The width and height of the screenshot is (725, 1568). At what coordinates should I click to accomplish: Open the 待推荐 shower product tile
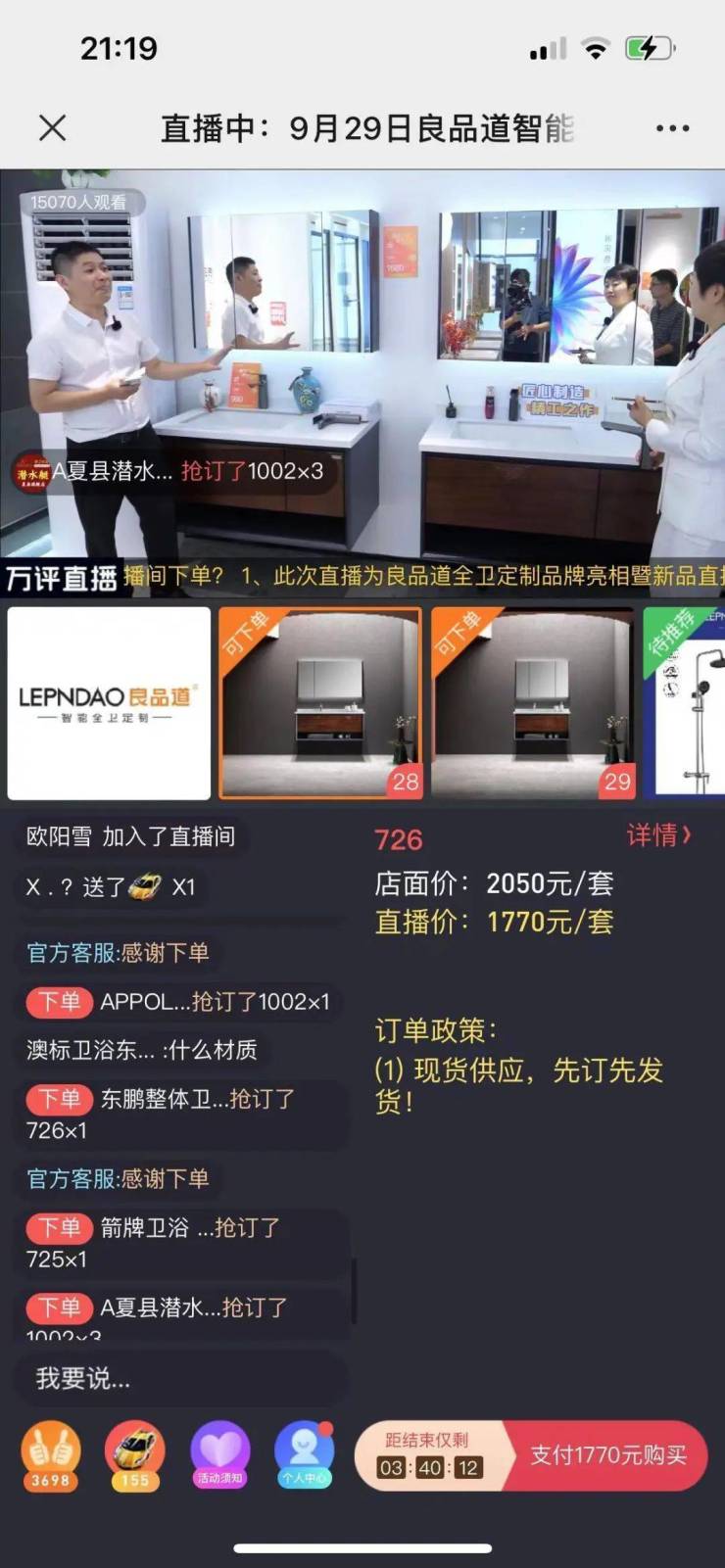click(686, 702)
